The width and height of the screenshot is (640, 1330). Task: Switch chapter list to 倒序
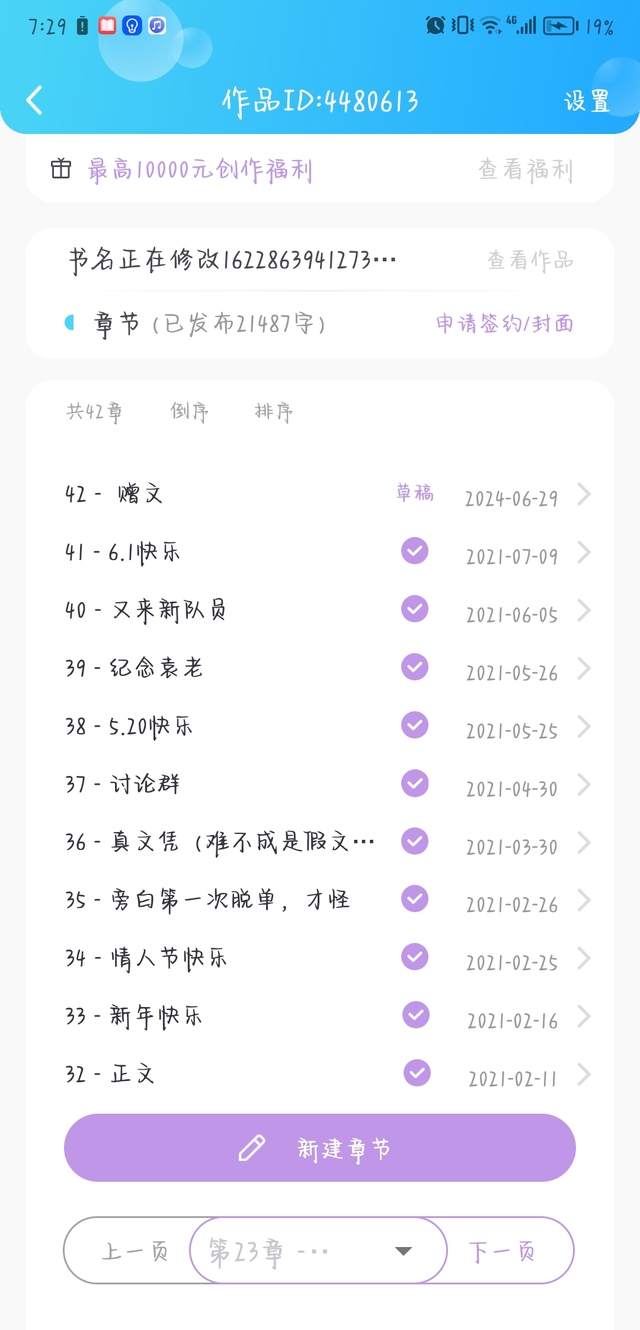tap(190, 412)
